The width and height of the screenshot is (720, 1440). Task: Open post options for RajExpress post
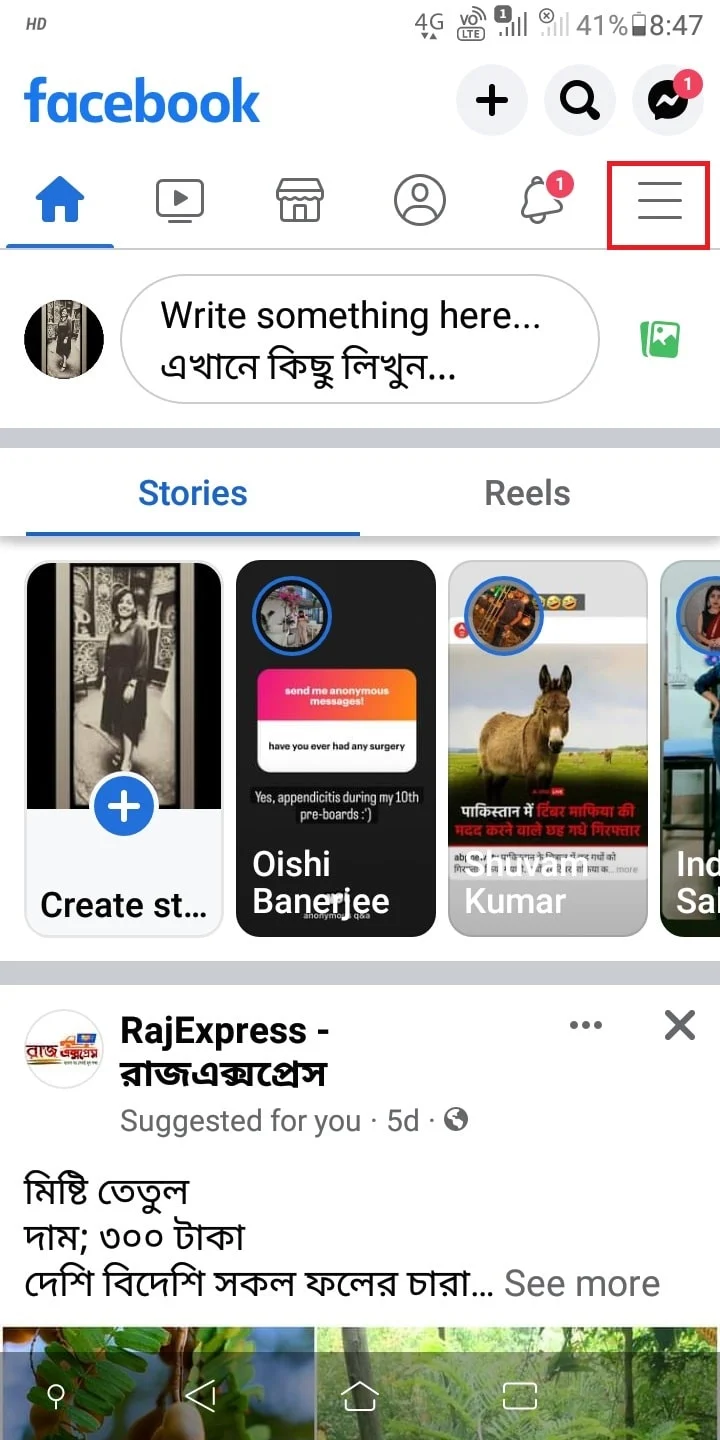(586, 1026)
